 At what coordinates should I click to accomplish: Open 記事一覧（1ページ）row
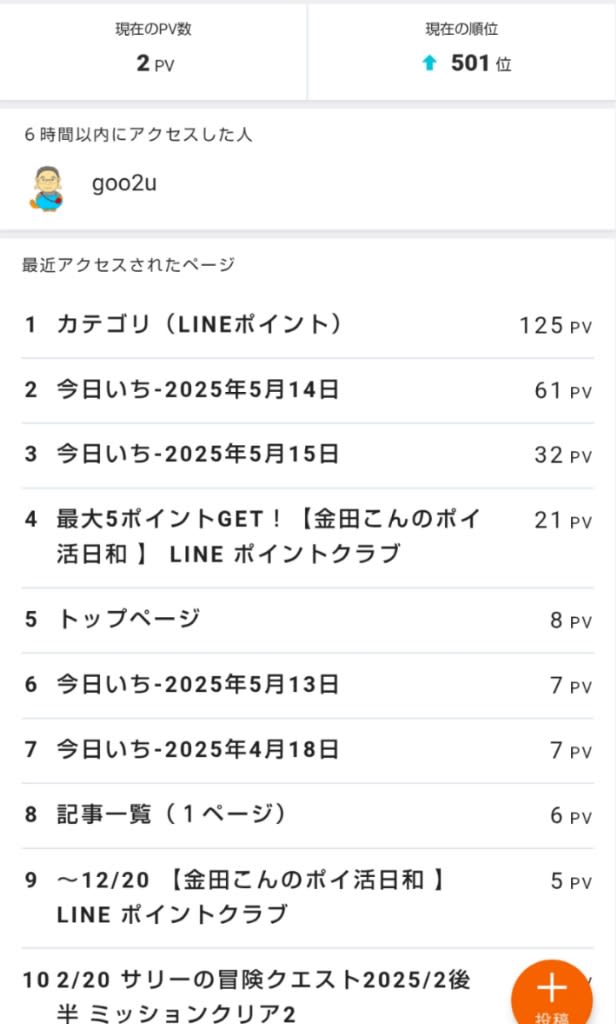(x=308, y=816)
